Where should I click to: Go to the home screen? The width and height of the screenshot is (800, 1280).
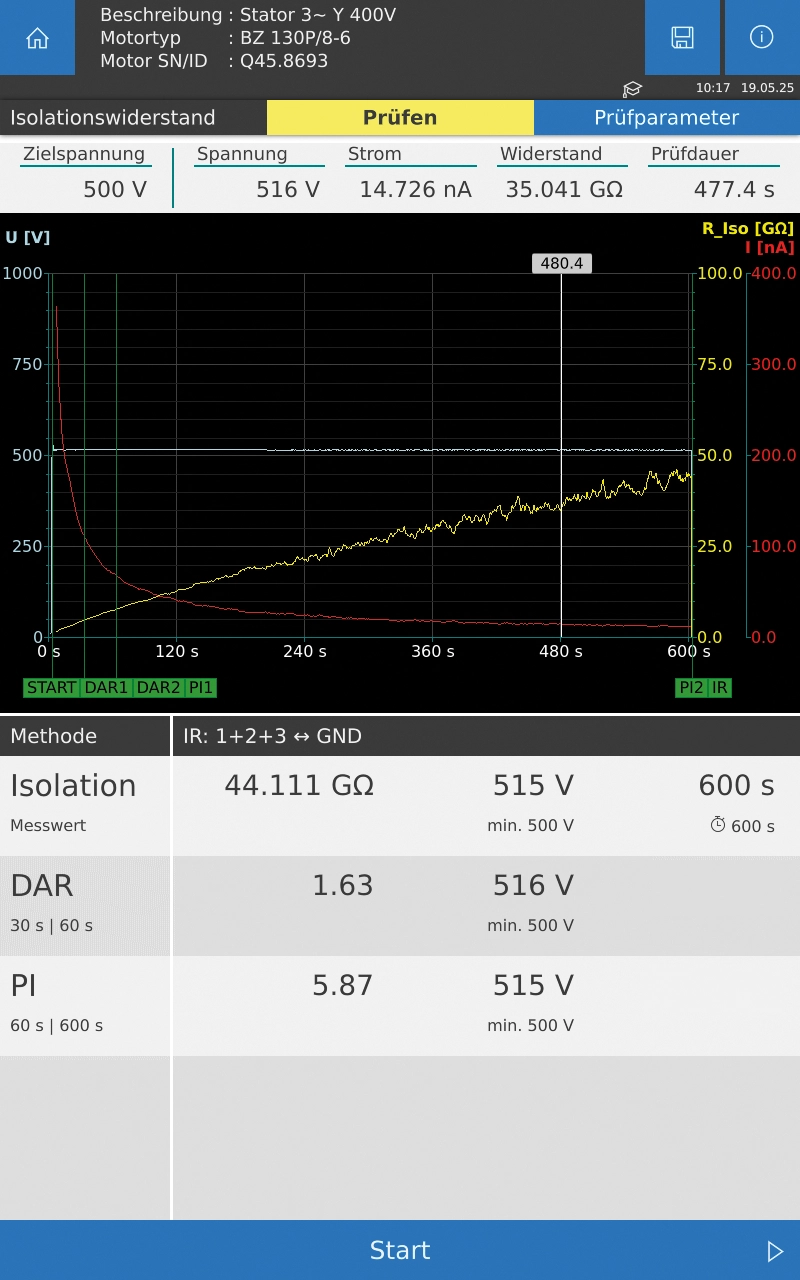coord(37,38)
